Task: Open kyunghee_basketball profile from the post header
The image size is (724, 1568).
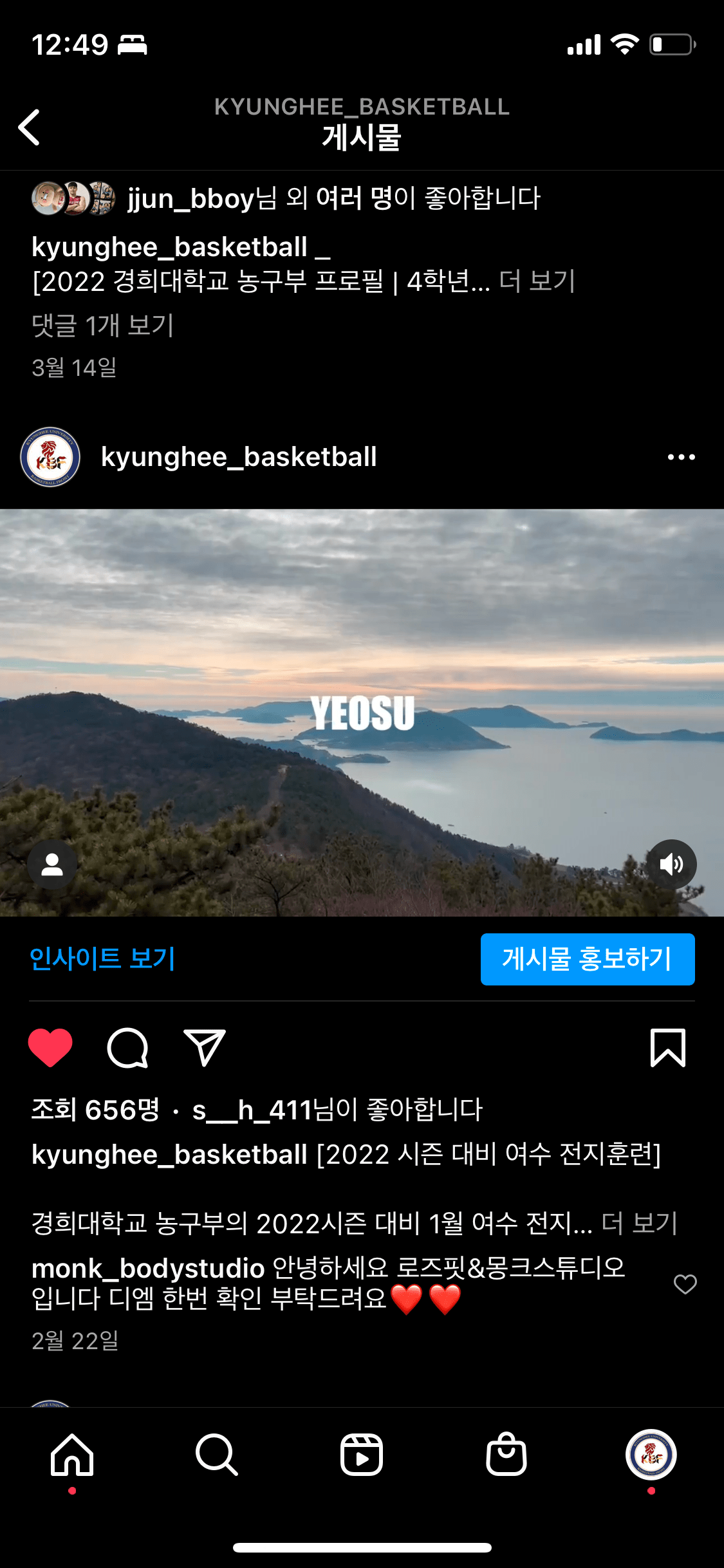Action: pyautogui.click(x=239, y=457)
